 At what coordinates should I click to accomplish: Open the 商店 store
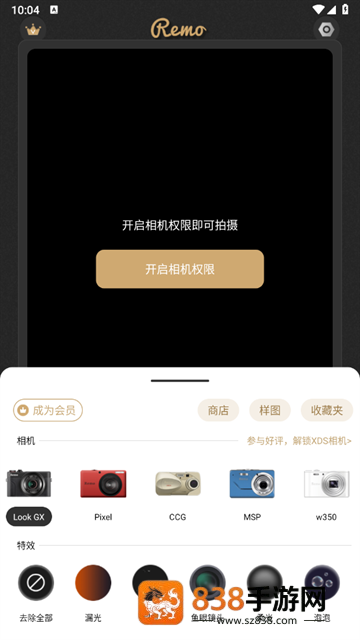[218, 410]
